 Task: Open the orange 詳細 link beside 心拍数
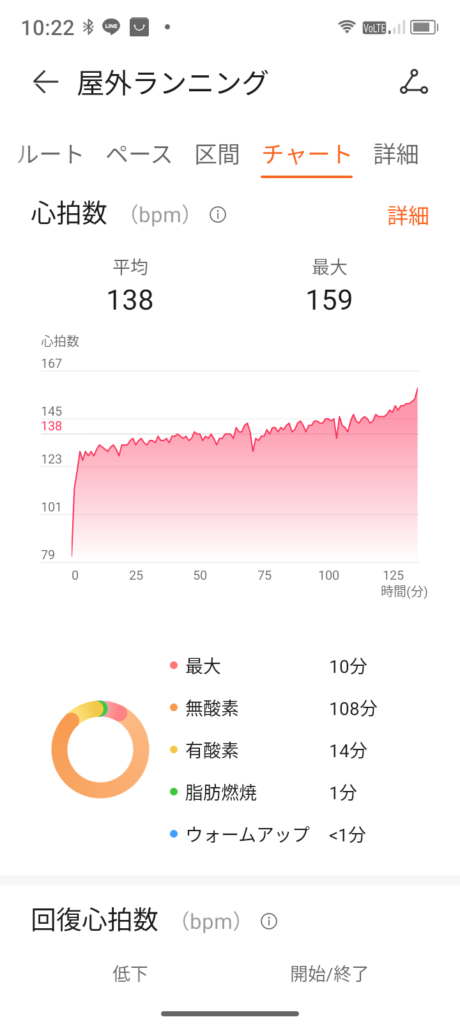click(x=408, y=216)
